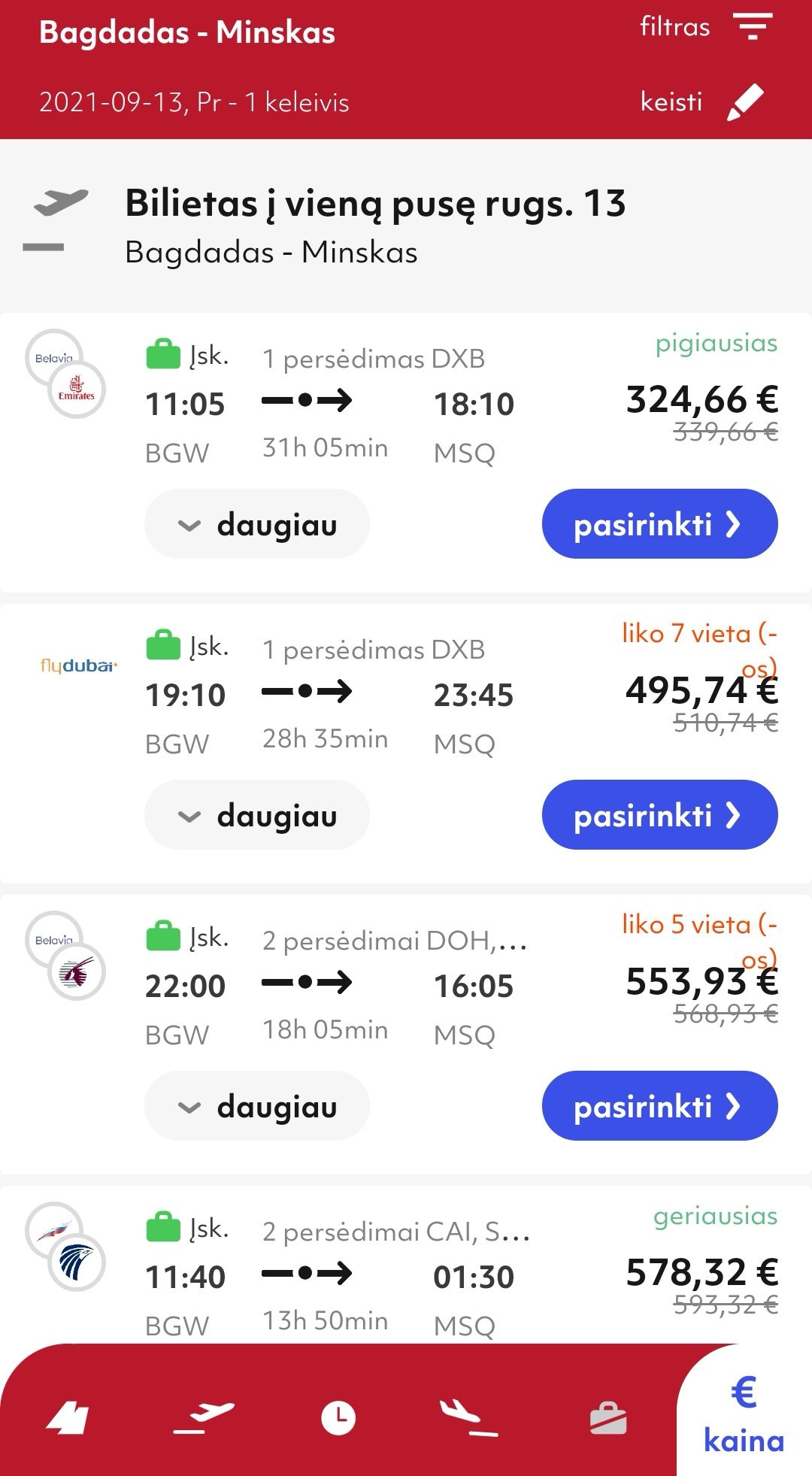812x1476 pixels.
Task: Sort flights by baggage suitcase icon
Action: pyautogui.click(x=607, y=1419)
